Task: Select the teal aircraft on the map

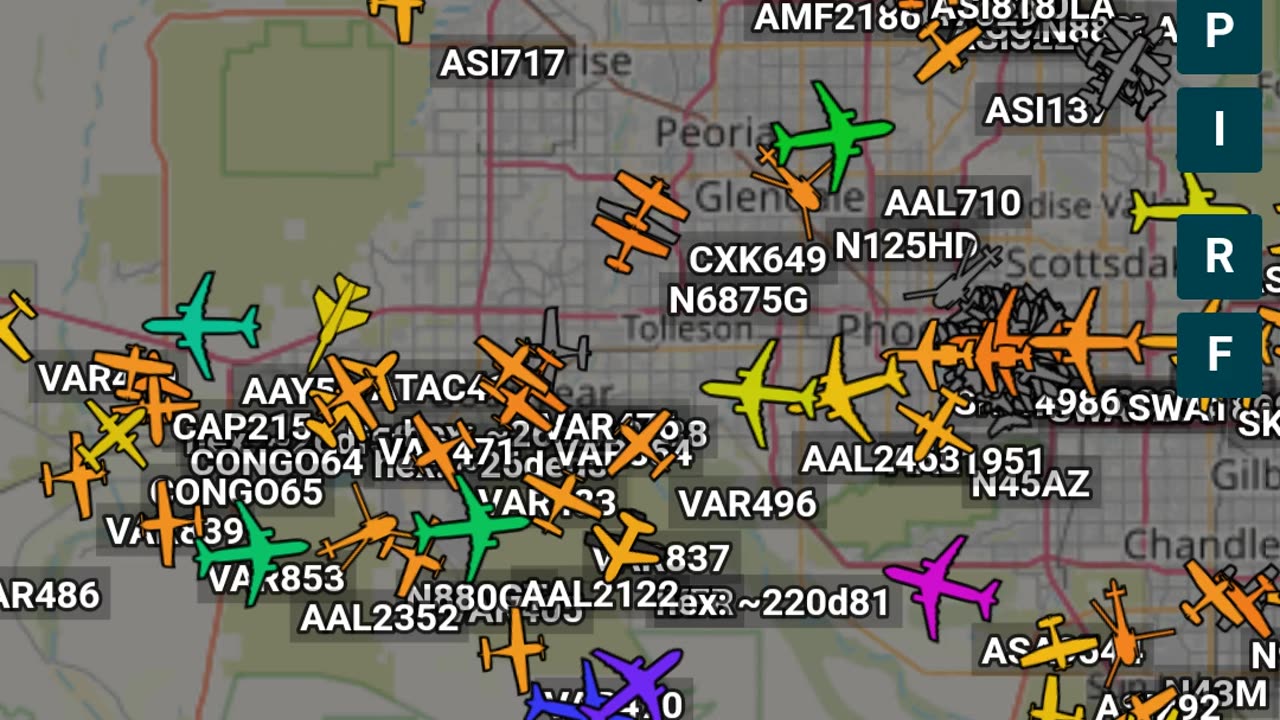Action: point(204,323)
